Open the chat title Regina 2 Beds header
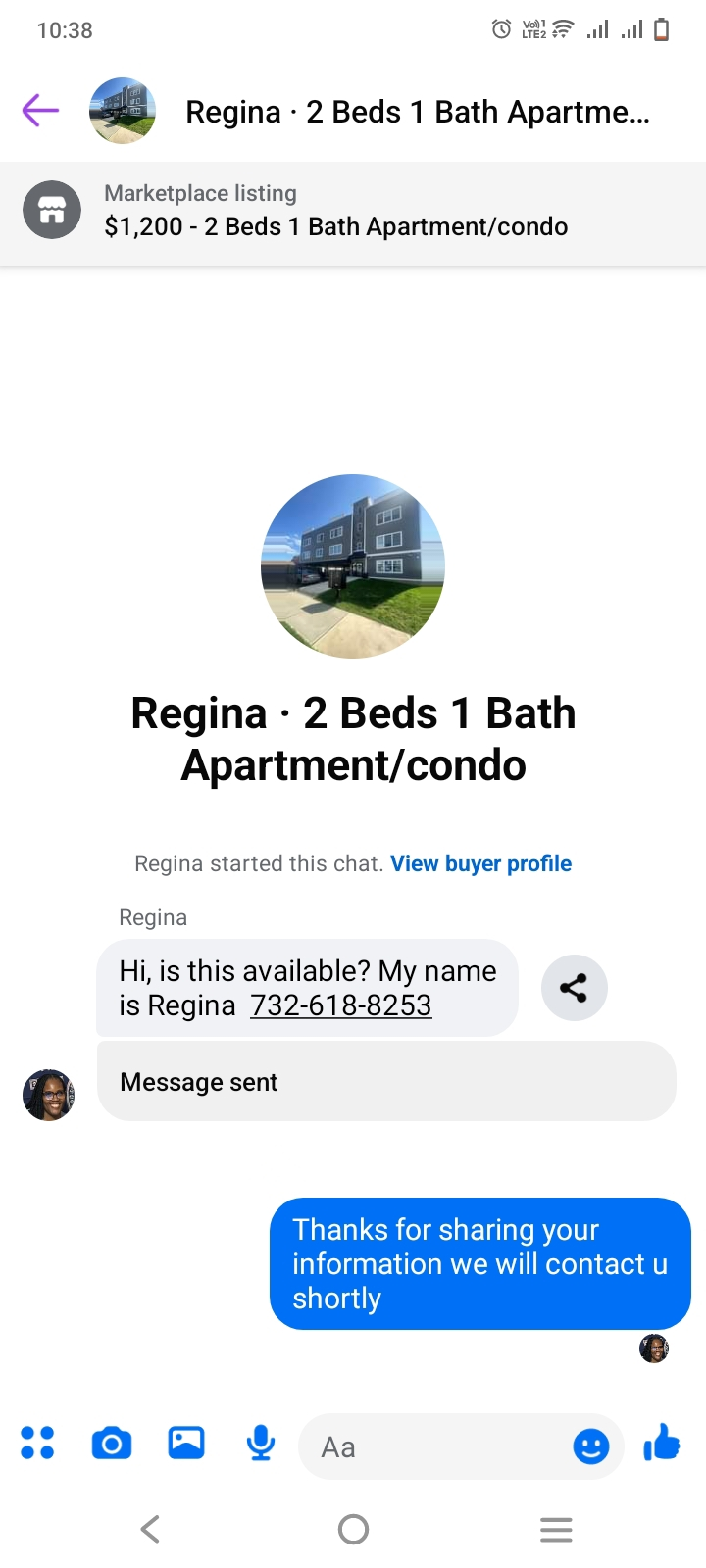 pos(418,112)
